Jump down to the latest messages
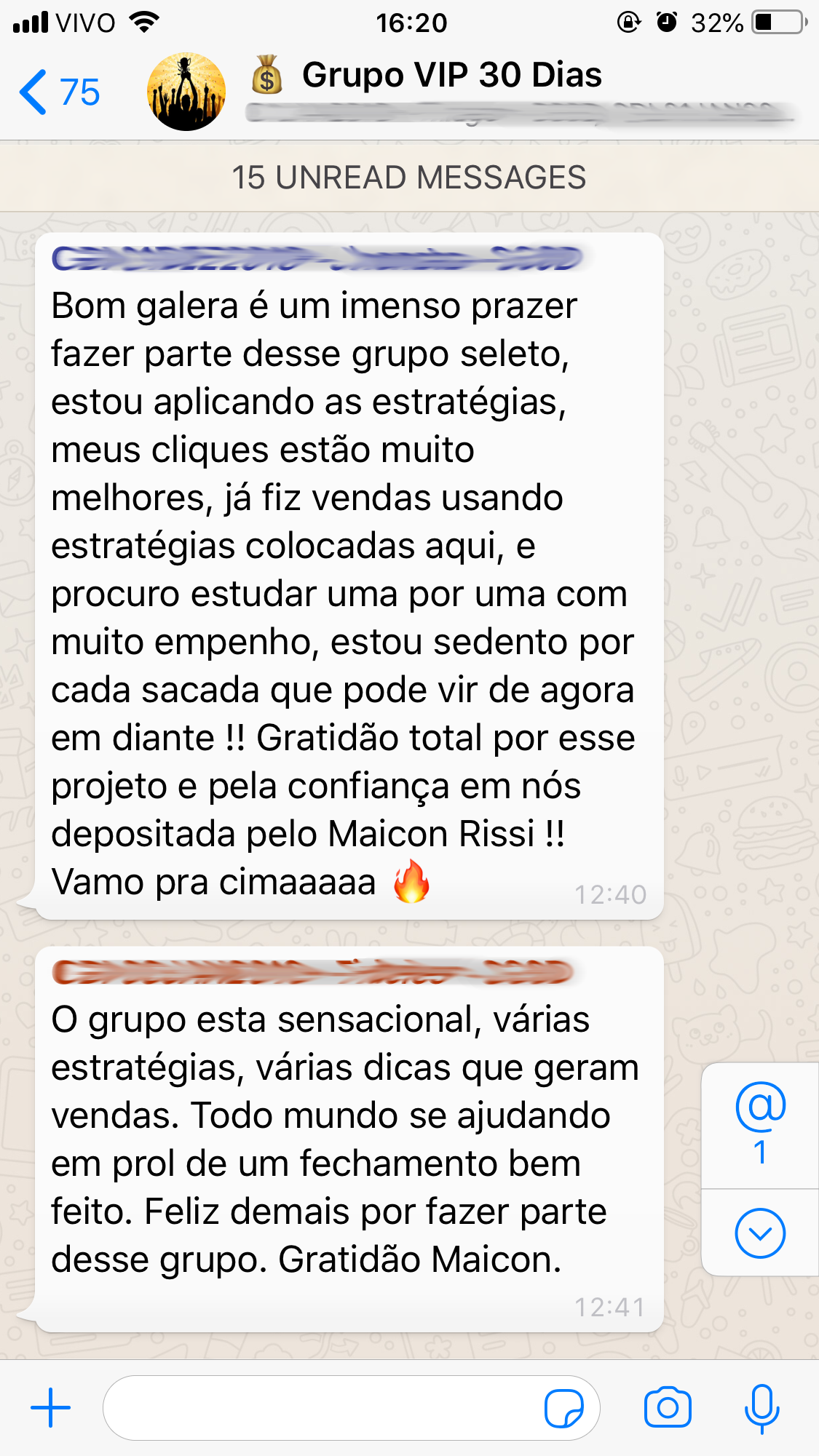The image size is (819, 1456). click(x=760, y=1233)
